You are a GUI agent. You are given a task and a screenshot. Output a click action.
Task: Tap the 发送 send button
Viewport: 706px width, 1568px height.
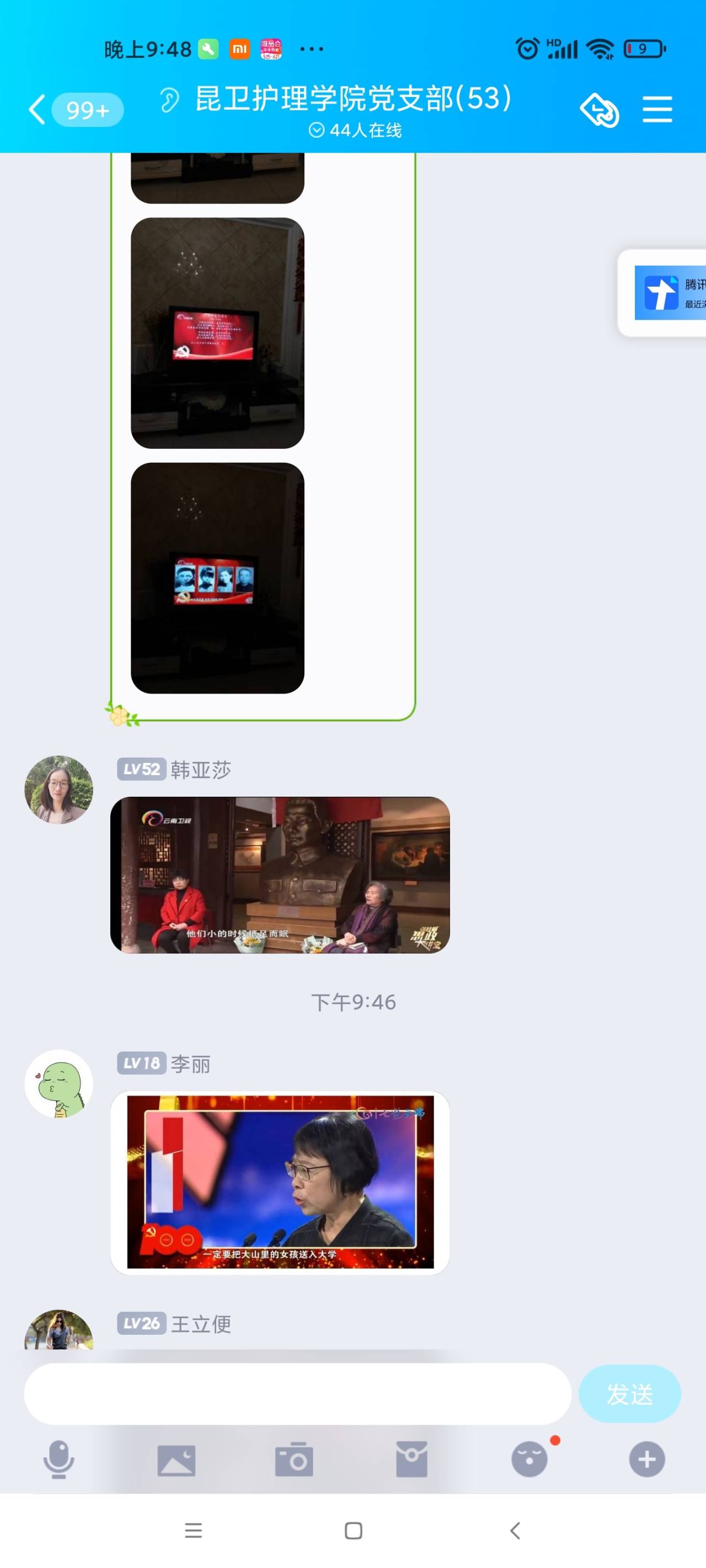click(x=629, y=1393)
